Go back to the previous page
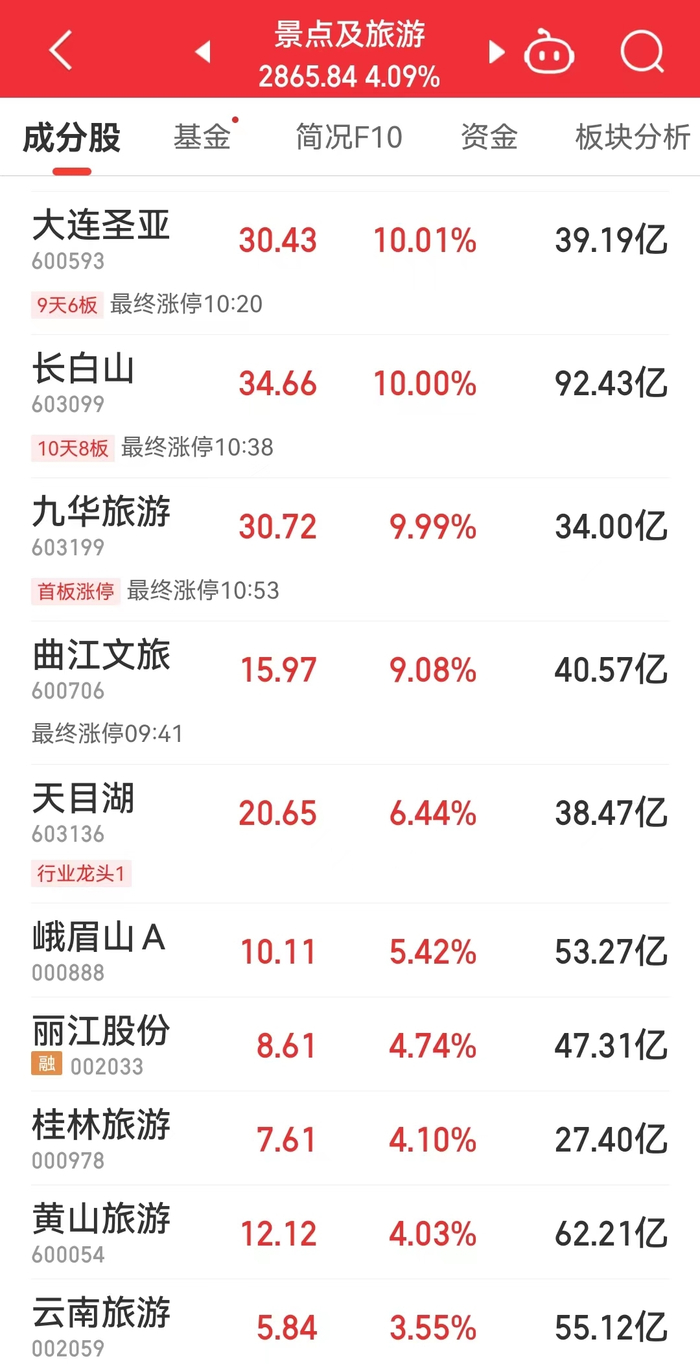 tap(61, 50)
